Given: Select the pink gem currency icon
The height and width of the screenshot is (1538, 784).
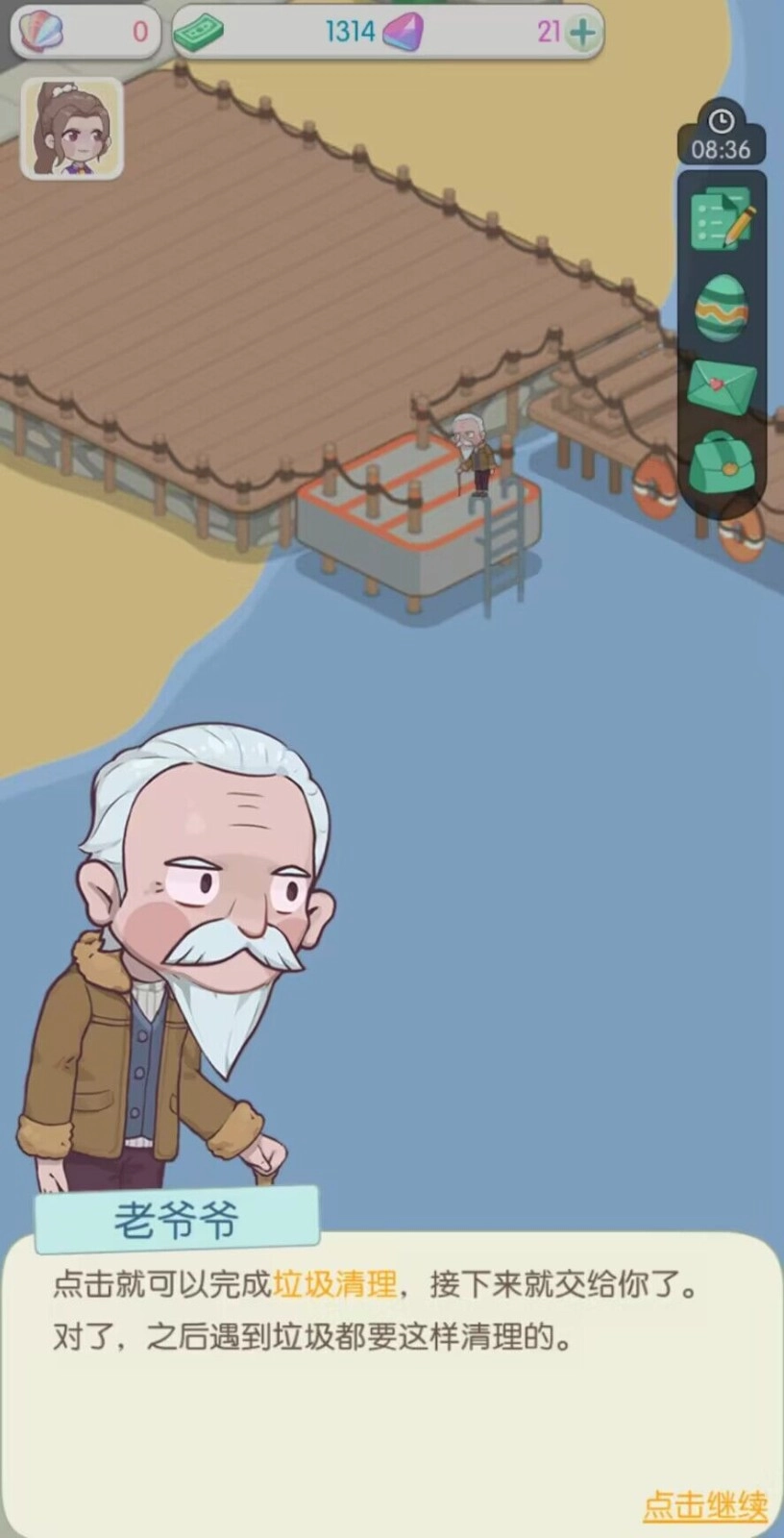Looking at the screenshot, I should click(400, 30).
